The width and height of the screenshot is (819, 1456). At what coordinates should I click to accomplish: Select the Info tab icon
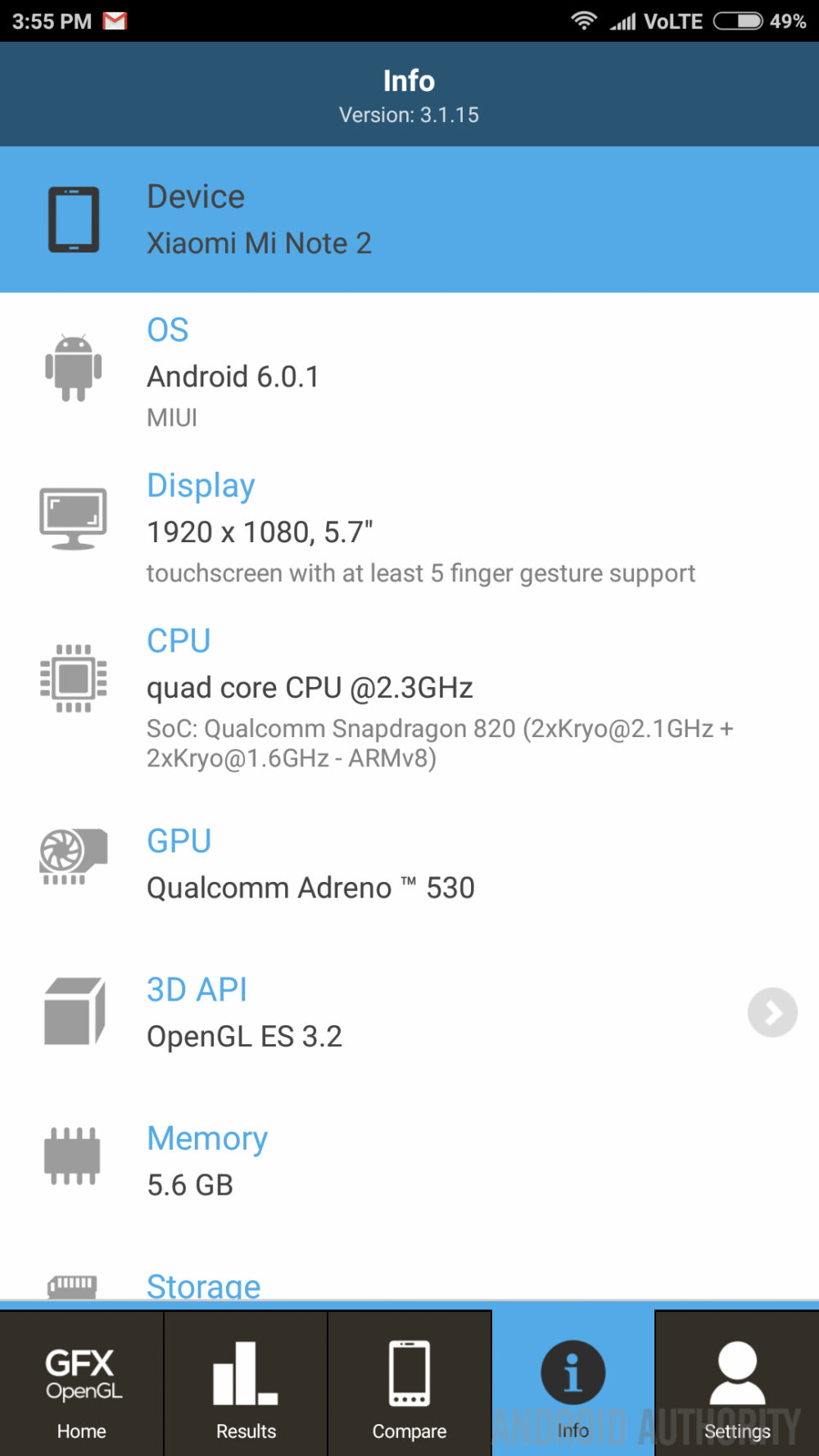tap(572, 1372)
